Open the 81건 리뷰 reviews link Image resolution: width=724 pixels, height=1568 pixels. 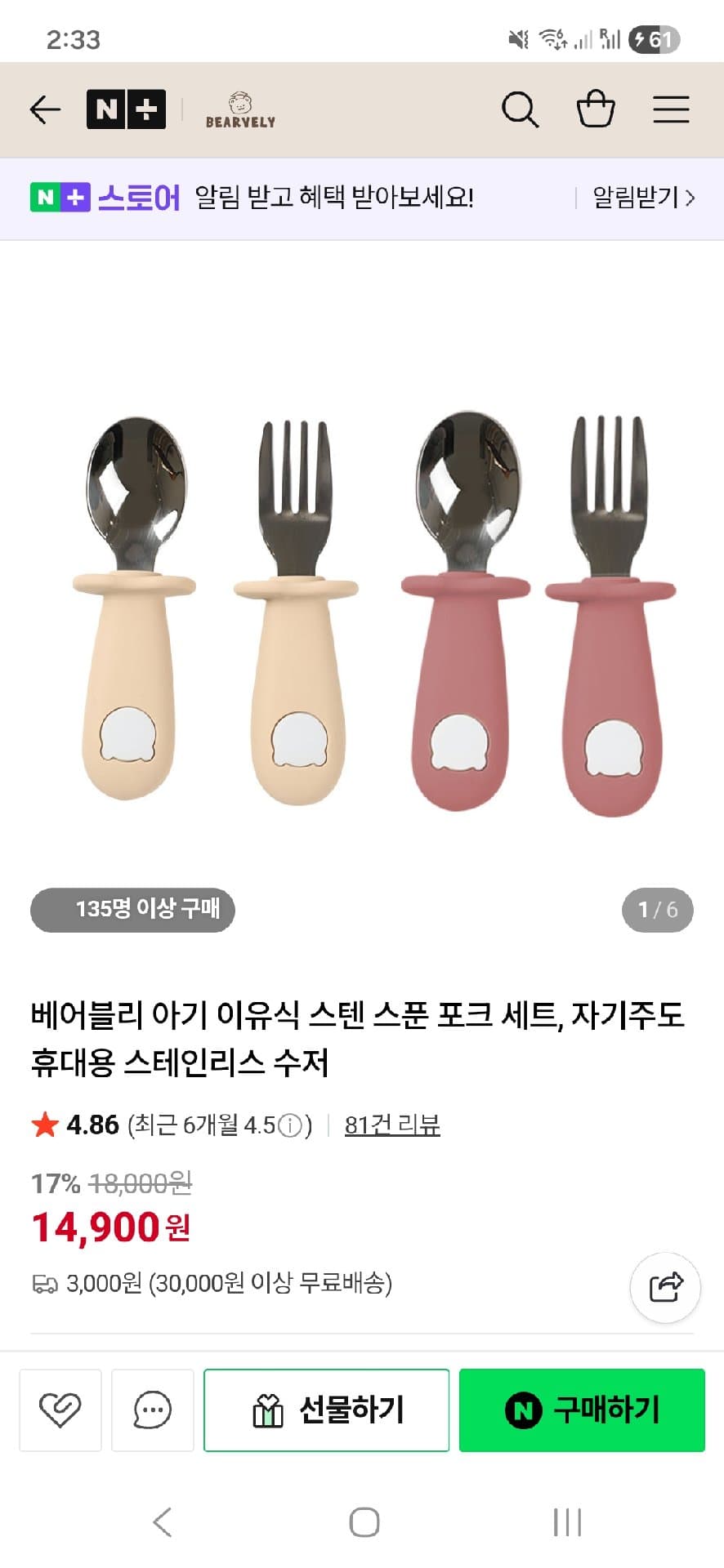click(392, 1125)
